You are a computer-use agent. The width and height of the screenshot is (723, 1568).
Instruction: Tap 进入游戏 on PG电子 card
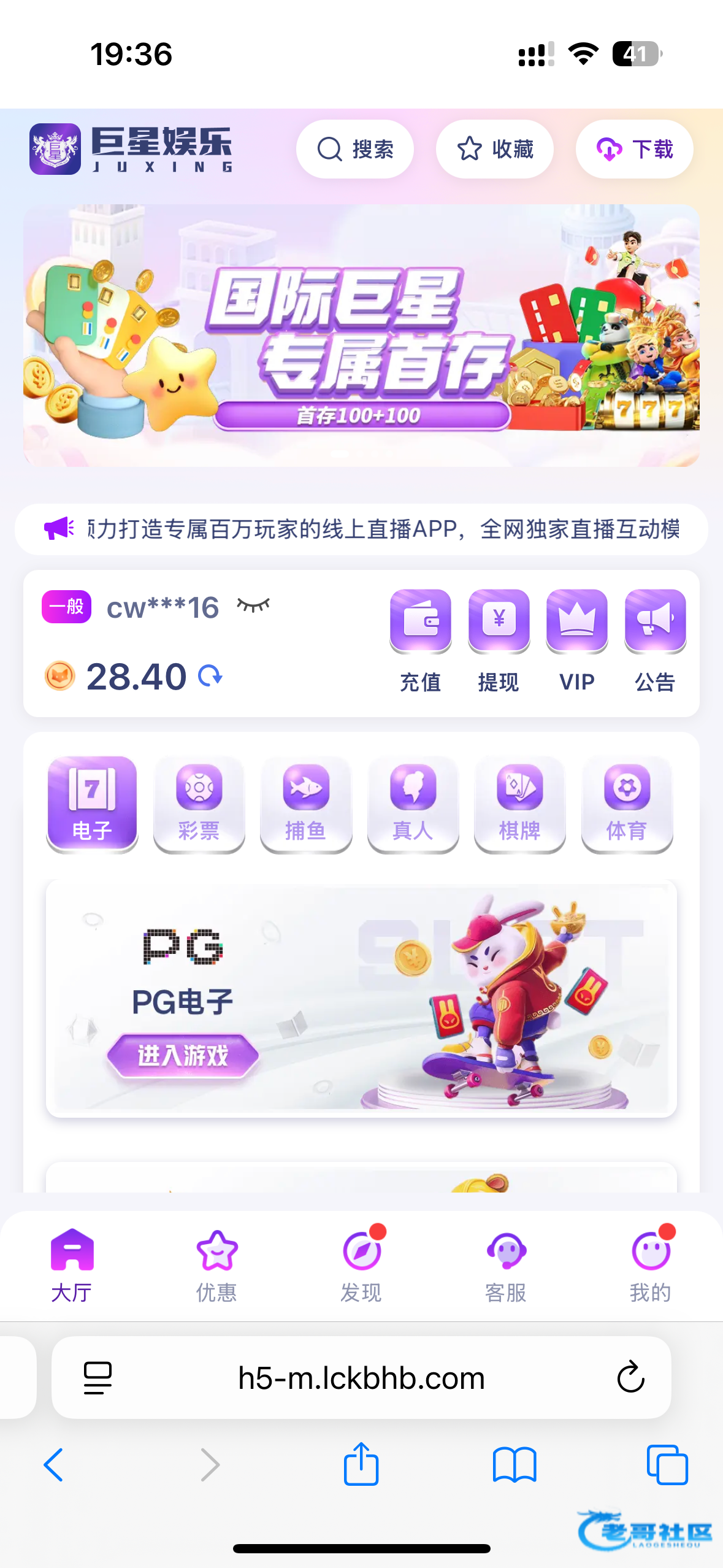tap(183, 1055)
